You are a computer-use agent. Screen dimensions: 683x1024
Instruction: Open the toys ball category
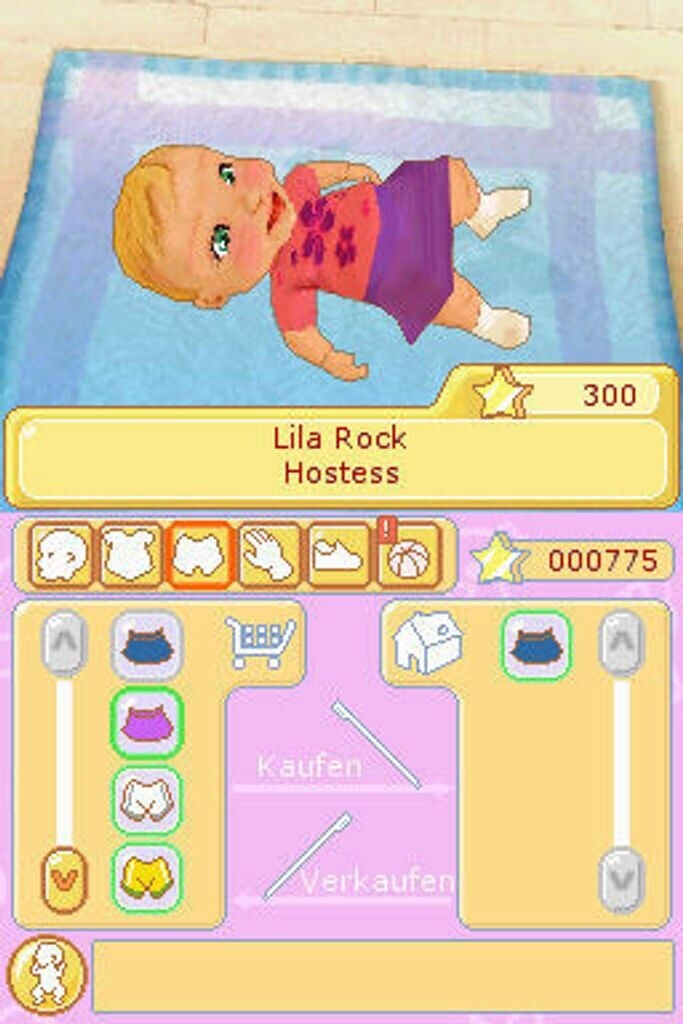pyautogui.click(x=407, y=557)
